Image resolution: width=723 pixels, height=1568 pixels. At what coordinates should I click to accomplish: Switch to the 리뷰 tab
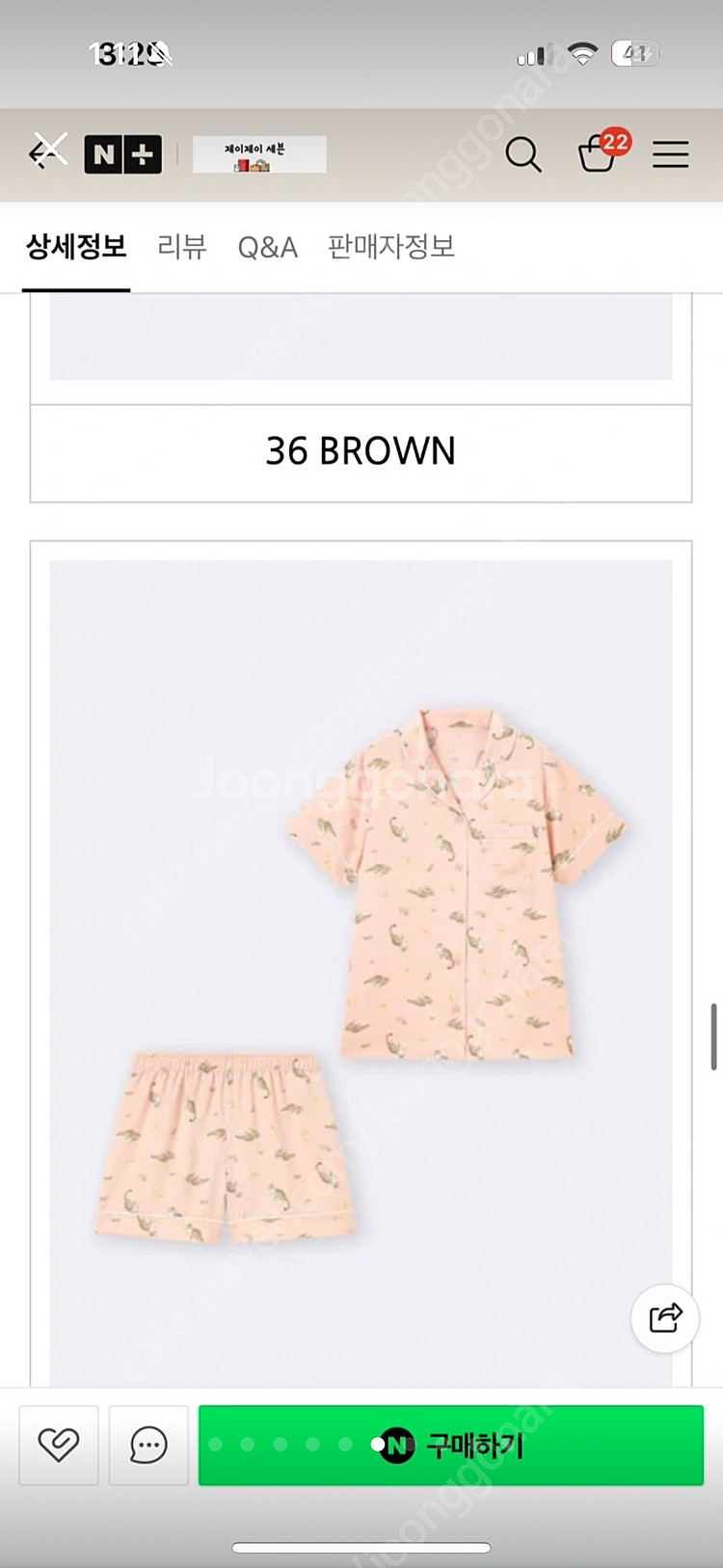(182, 247)
